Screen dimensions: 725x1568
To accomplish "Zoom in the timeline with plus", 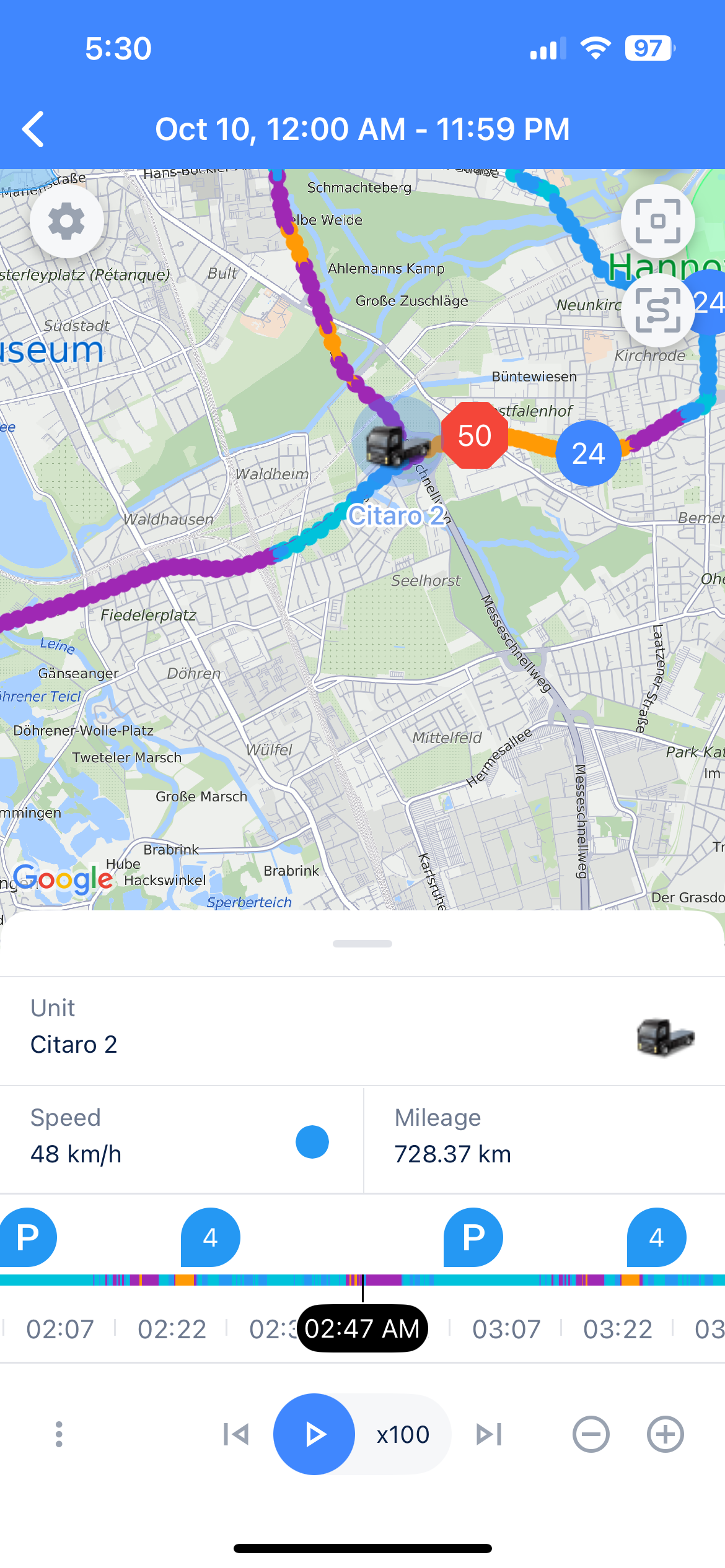I will pyautogui.click(x=665, y=1434).
